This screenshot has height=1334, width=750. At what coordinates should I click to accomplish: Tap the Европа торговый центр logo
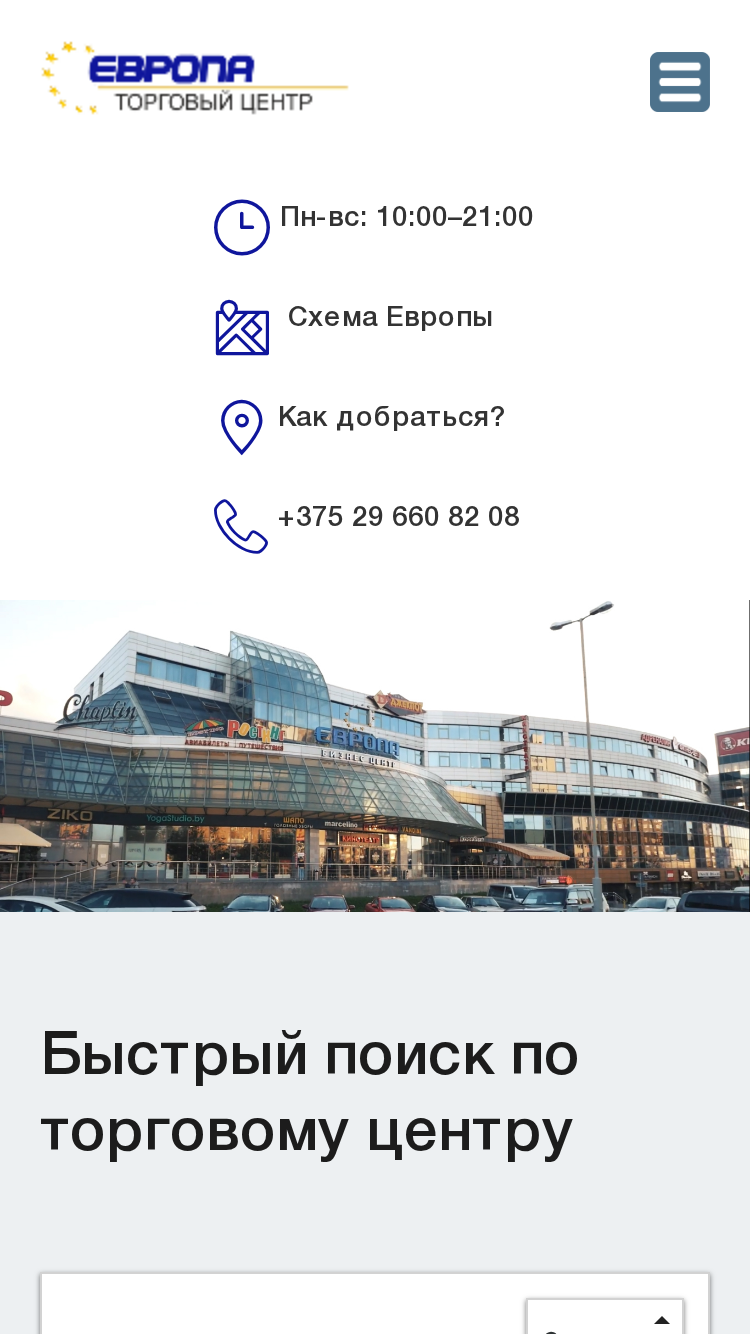pos(195,78)
